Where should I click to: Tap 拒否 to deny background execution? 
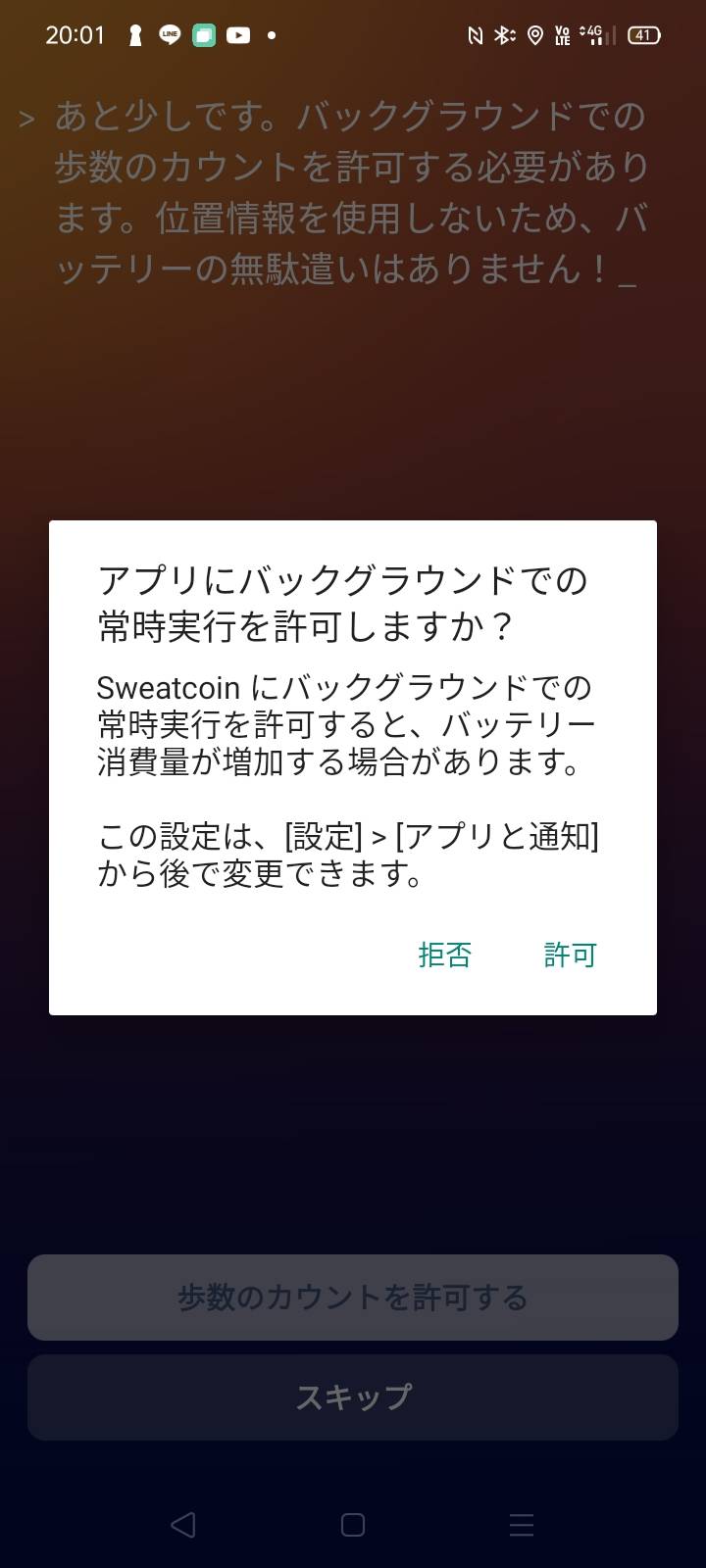click(445, 955)
